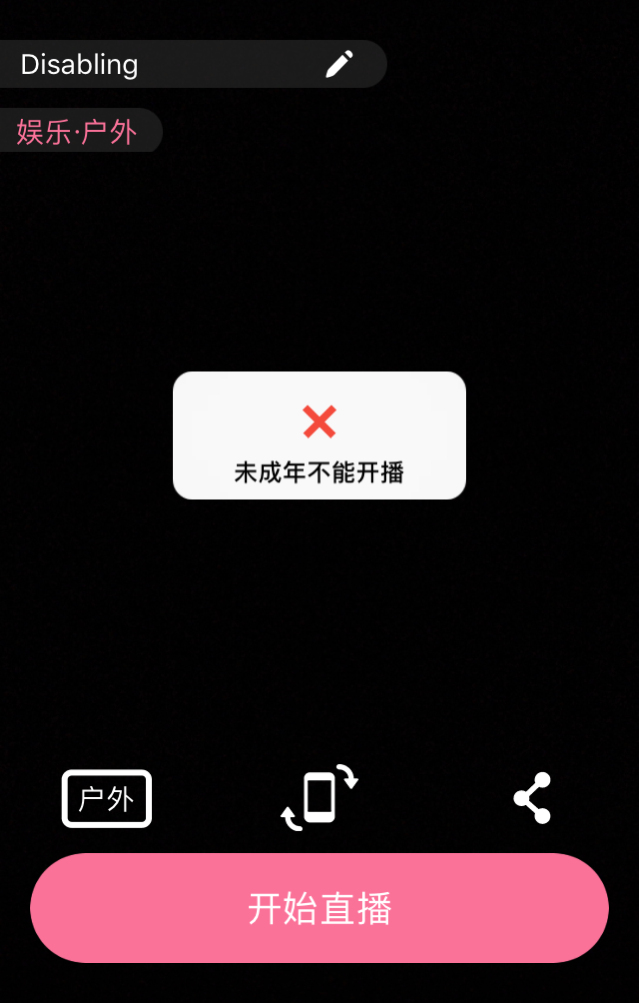Tap the 户外 mode icon
This screenshot has height=1003, width=639.
[107, 799]
